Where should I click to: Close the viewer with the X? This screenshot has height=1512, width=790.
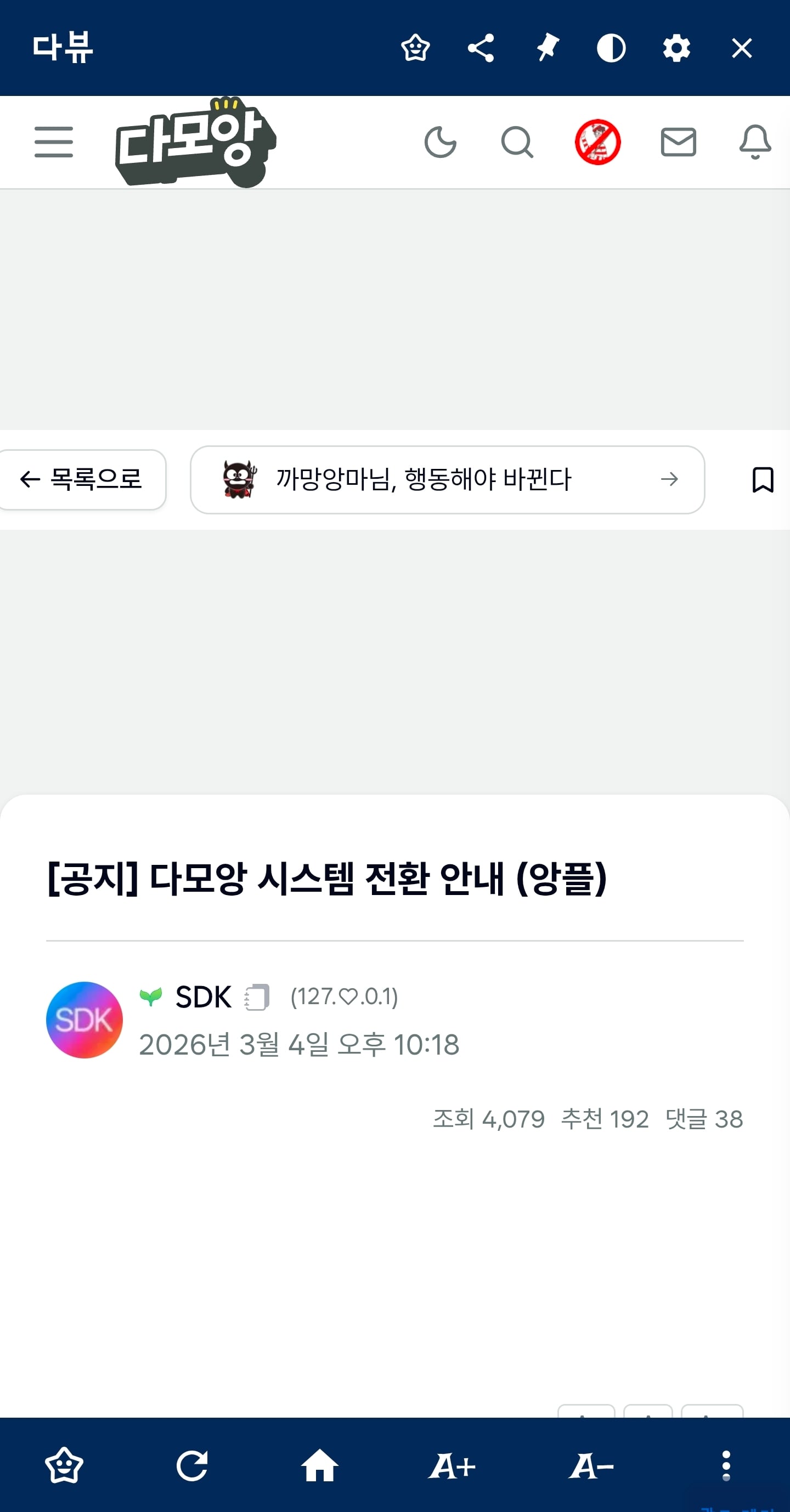coord(742,48)
